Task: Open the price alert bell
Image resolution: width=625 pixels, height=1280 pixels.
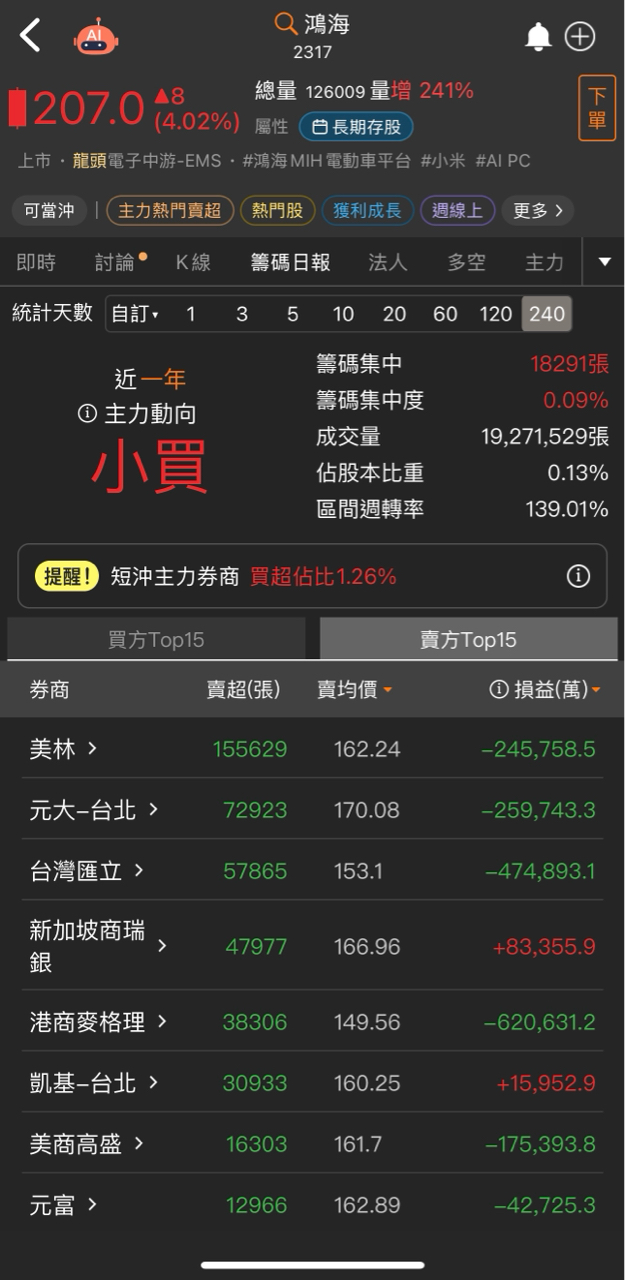Action: [538, 37]
